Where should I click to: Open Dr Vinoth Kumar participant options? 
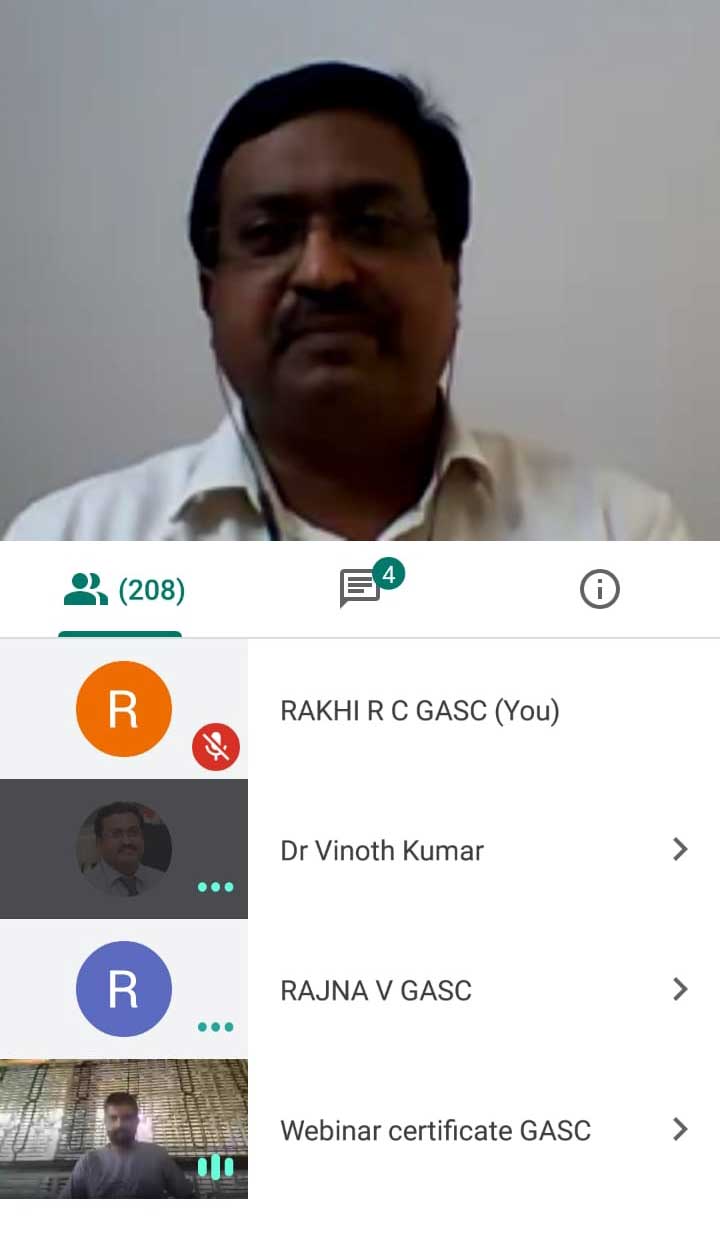(680, 850)
